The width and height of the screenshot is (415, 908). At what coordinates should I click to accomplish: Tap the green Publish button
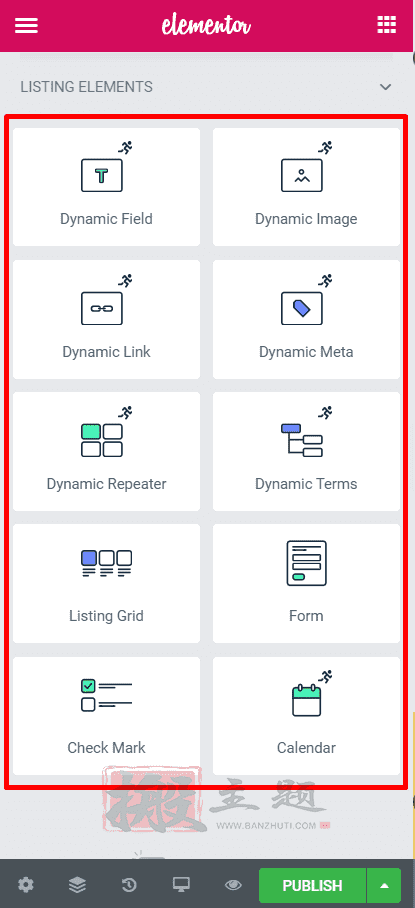pos(313,885)
